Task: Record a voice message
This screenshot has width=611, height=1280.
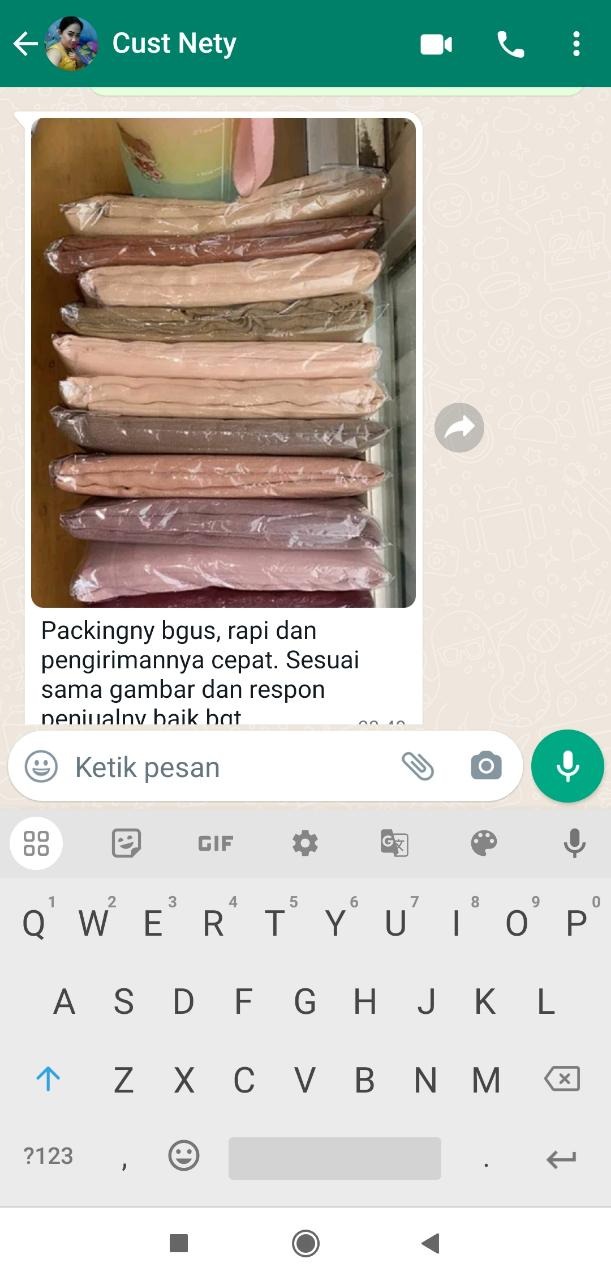Action: 567,767
